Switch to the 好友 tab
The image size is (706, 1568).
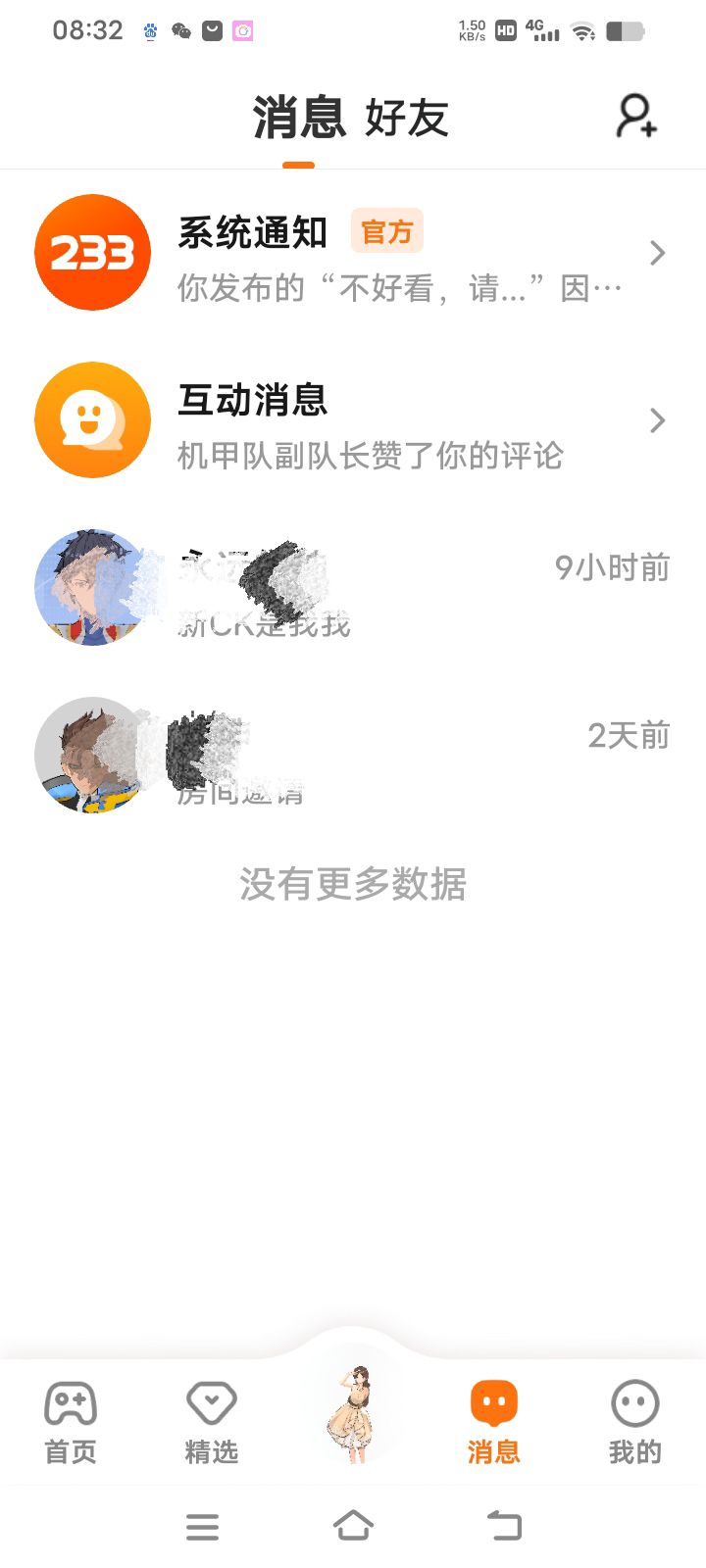406,119
